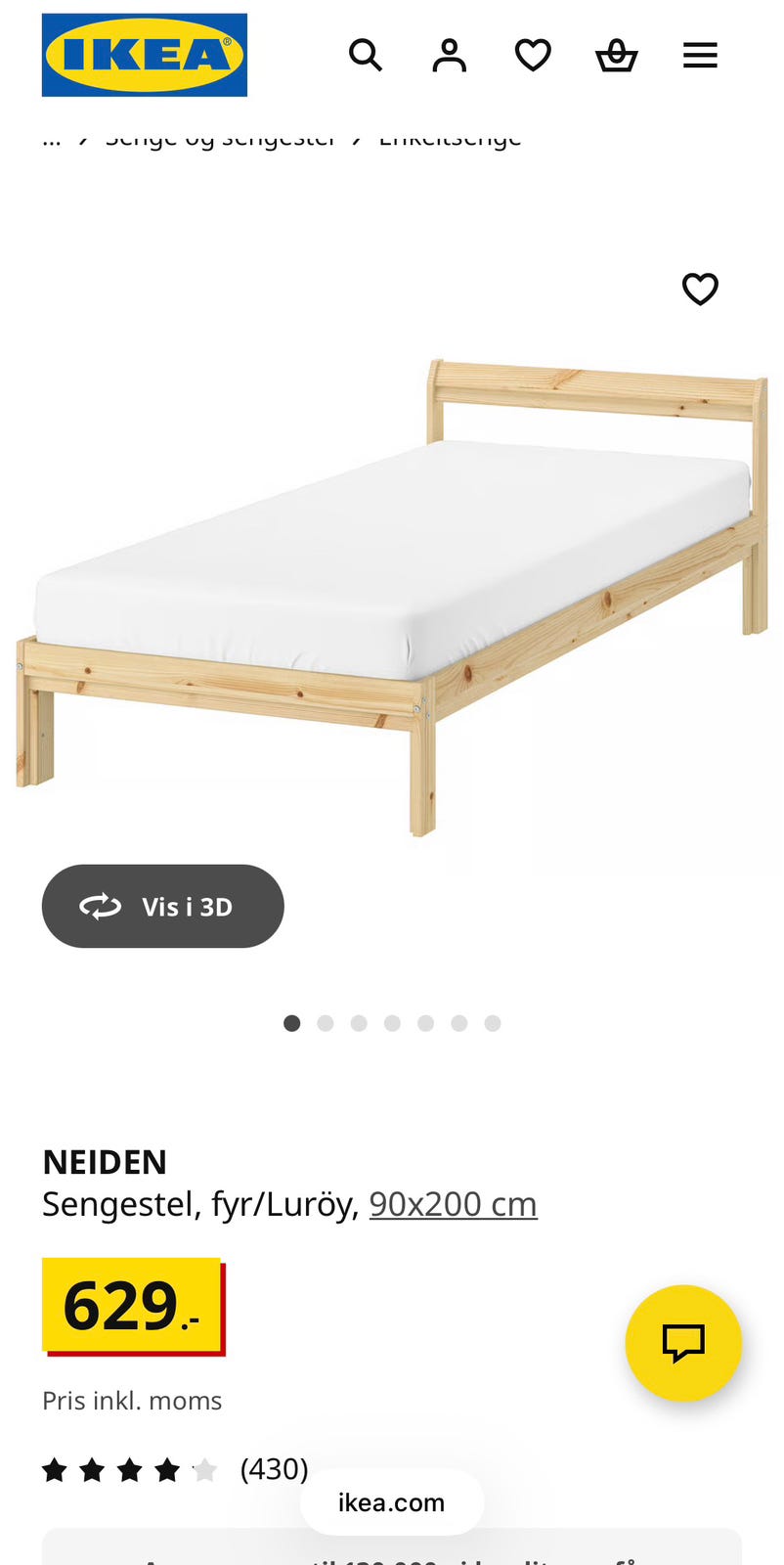Click the rotation icon on Vis i 3D

pos(101,906)
